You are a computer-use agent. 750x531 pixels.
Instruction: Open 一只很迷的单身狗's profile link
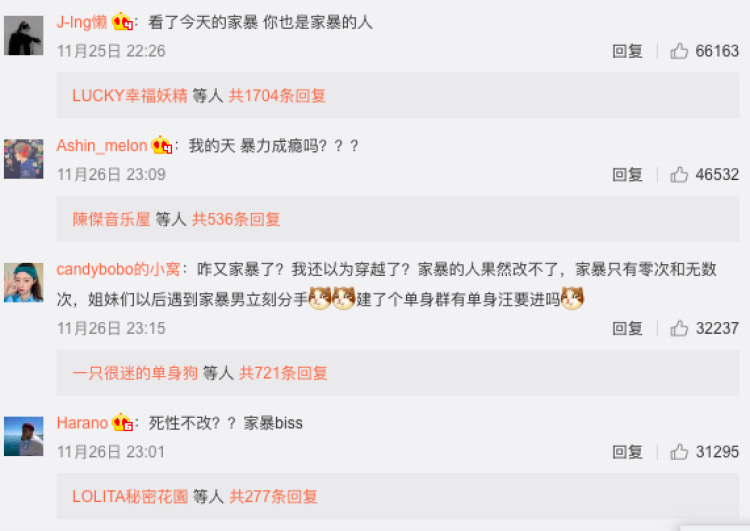[134, 373]
